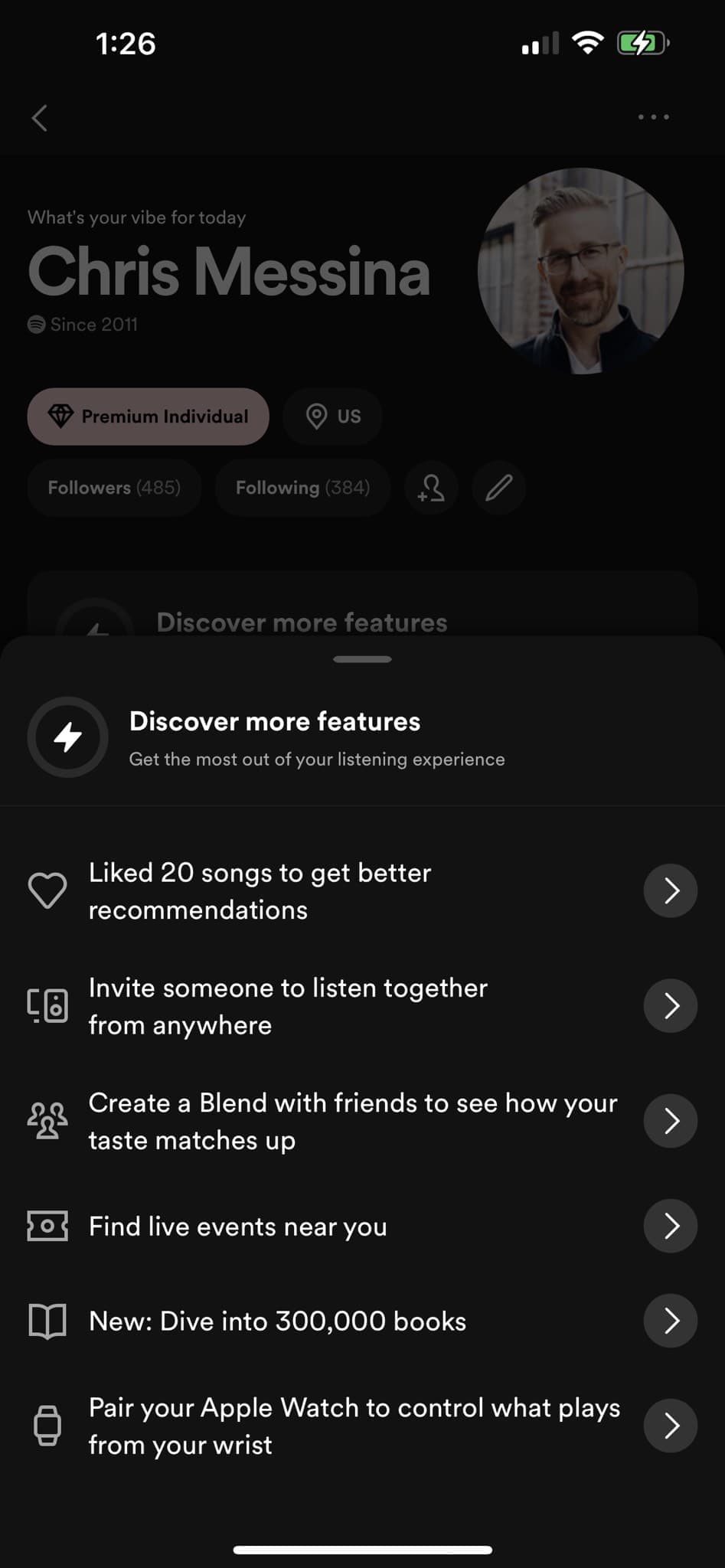Image resolution: width=725 pixels, height=1568 pixels.
Task: Expand the liked songs recommendation item
Action: [x=670, y=890]
